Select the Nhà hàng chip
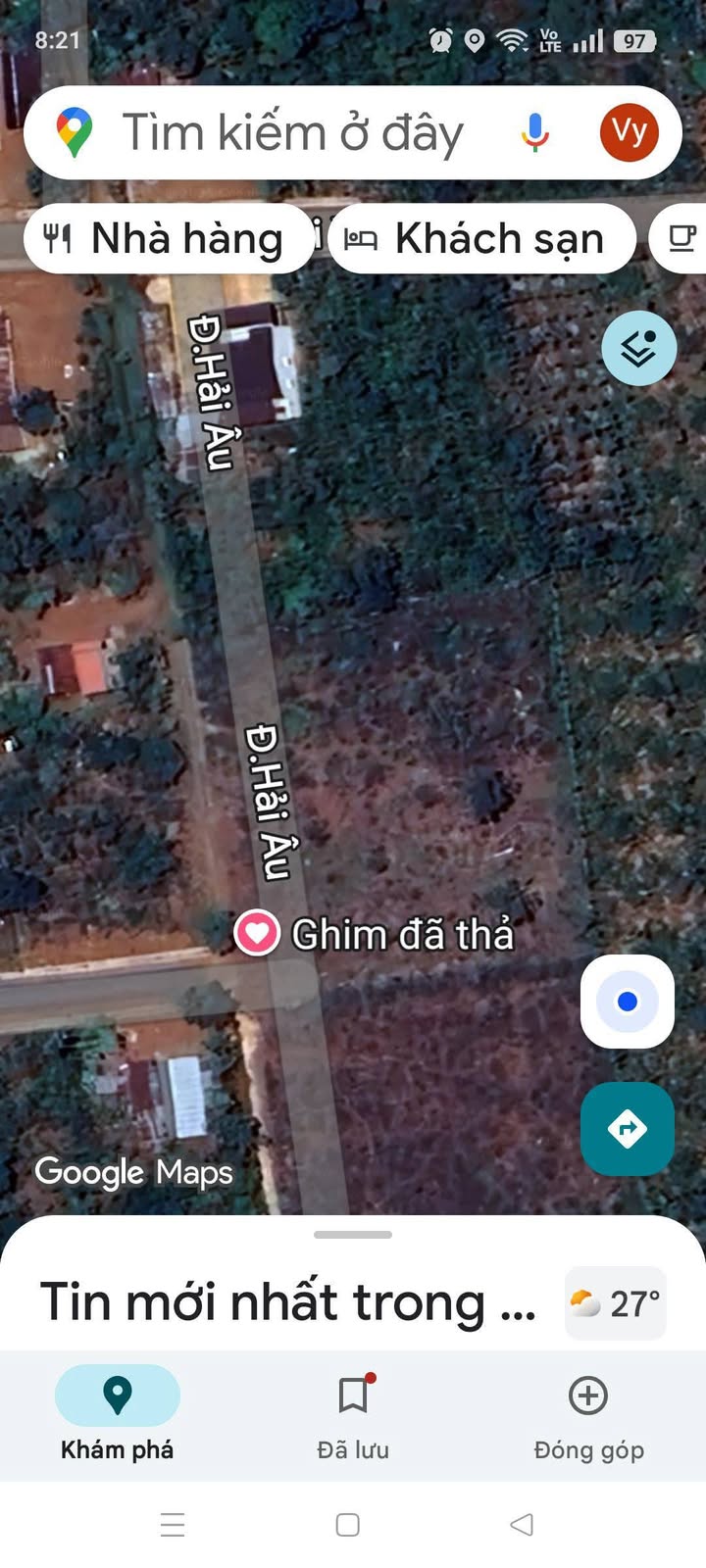Image resolution: width=706 pixels, height=1568 pixels. pos(168,238)
